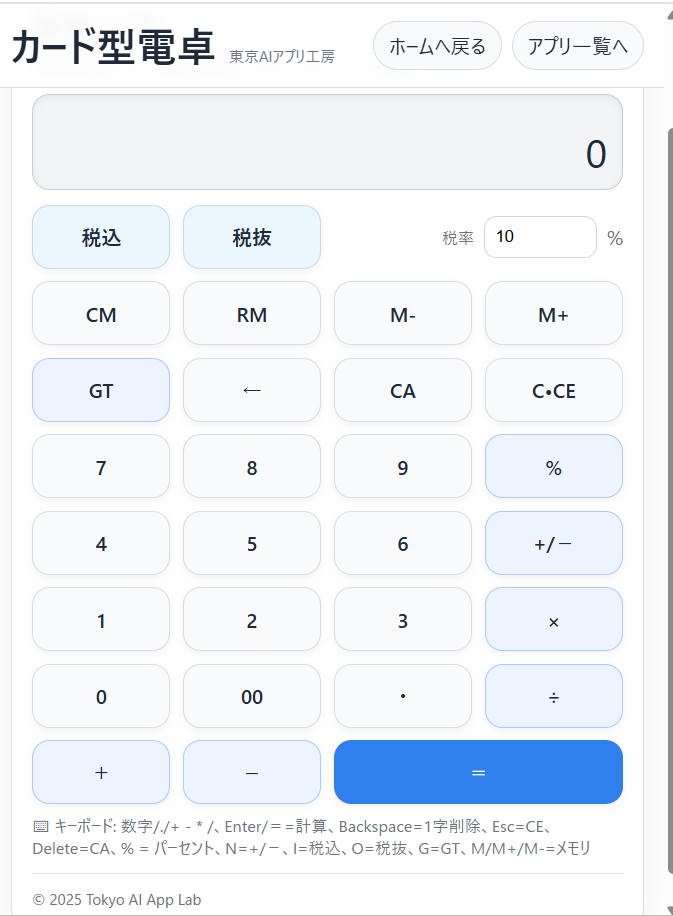Enter digit 7 on keypad
This screenshot has width=673, height=916.
(x=101, y=467)
